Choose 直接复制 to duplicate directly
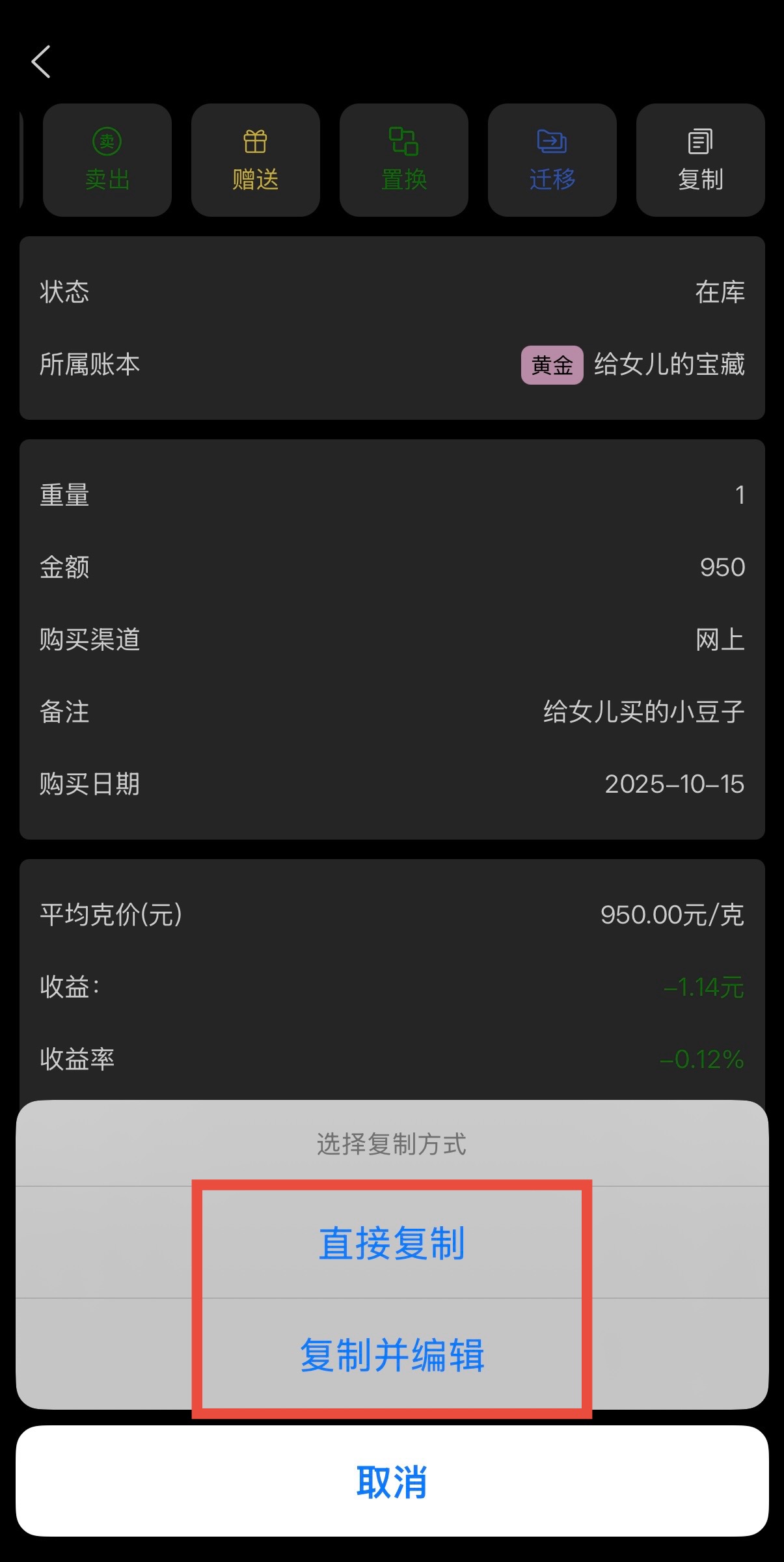The width and height of the screenshot is (784, 1562). 392,1242
